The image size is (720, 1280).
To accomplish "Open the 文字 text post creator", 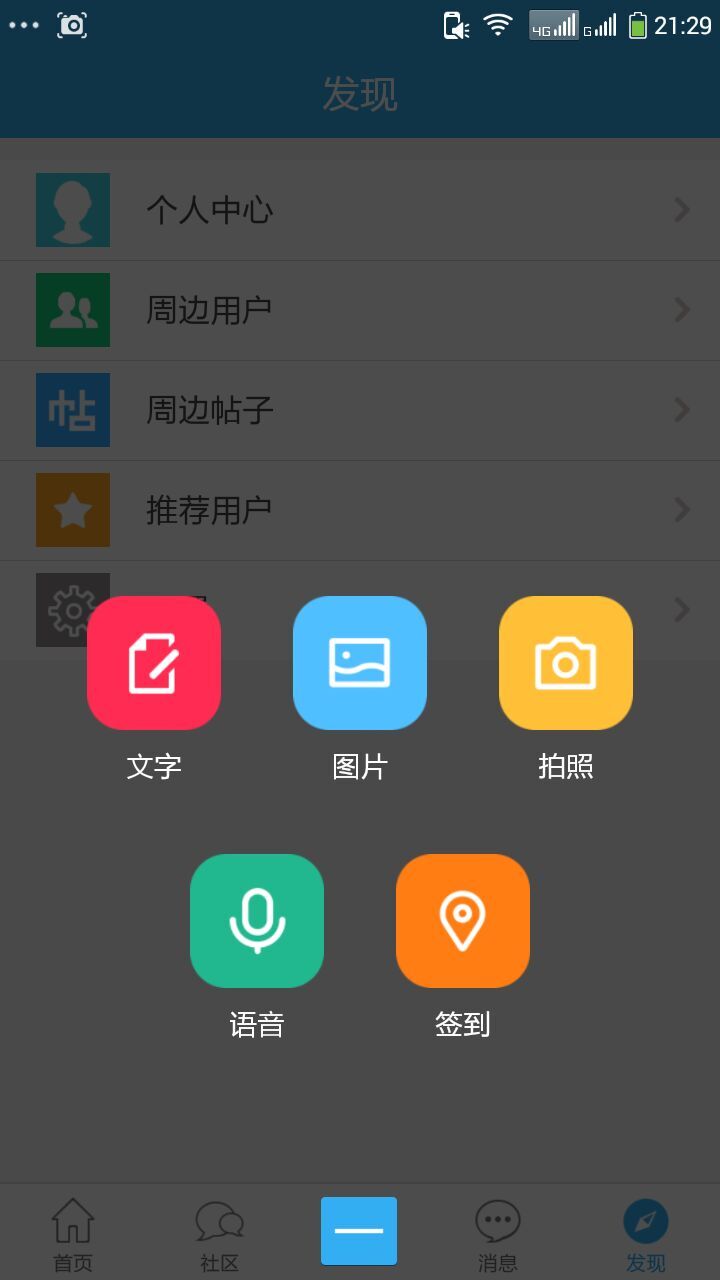I will 154,662.
